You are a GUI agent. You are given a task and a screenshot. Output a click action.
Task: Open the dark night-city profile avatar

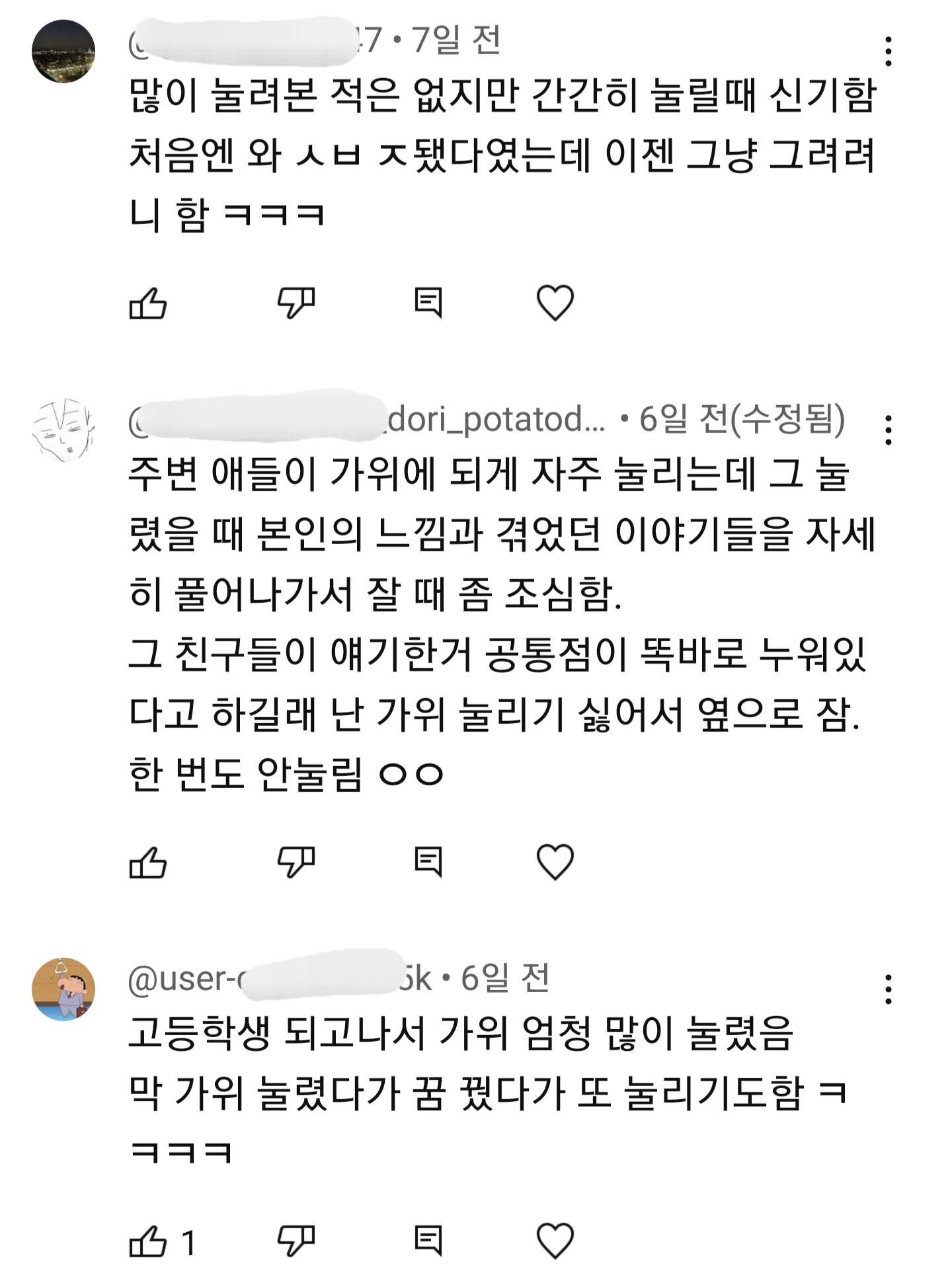click(63, 52)
